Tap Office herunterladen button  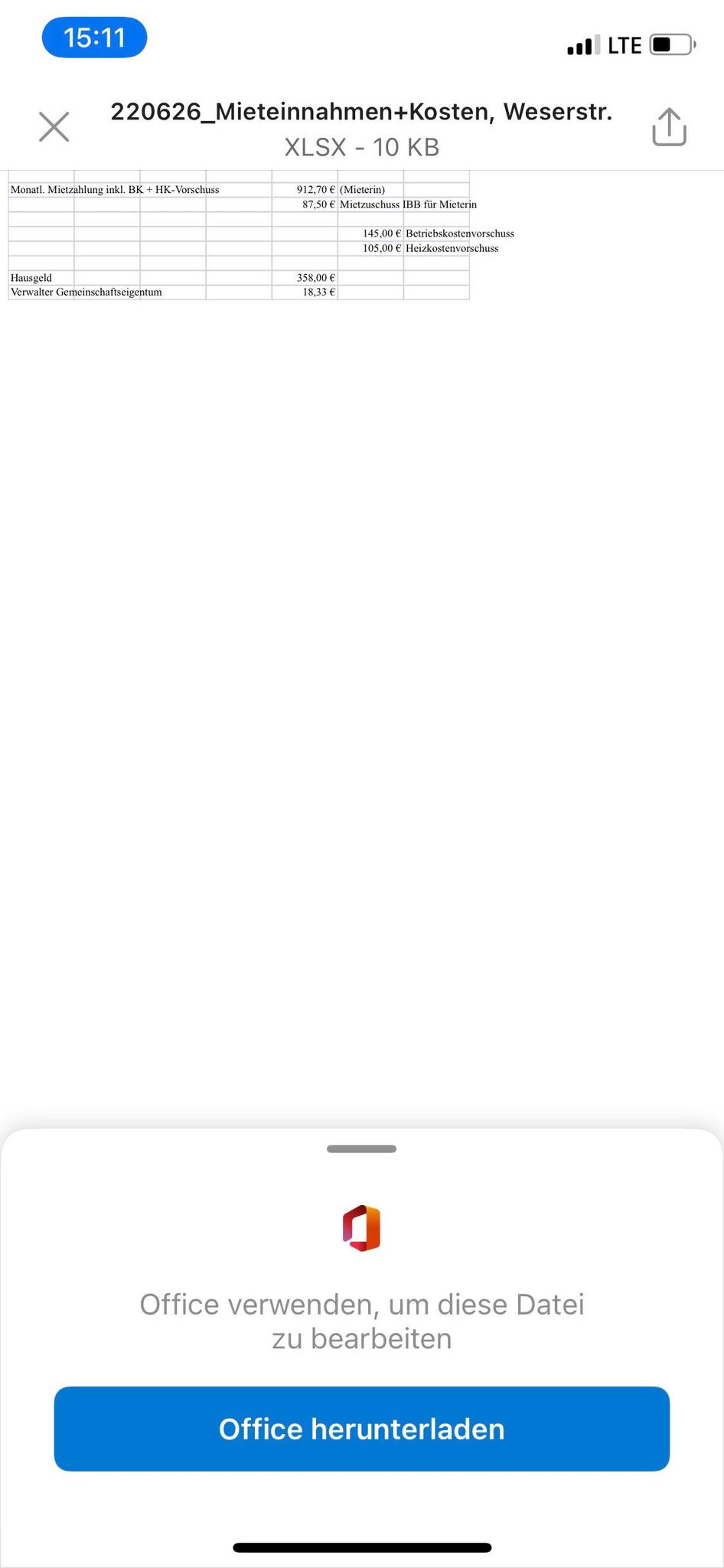point(362,1429)
